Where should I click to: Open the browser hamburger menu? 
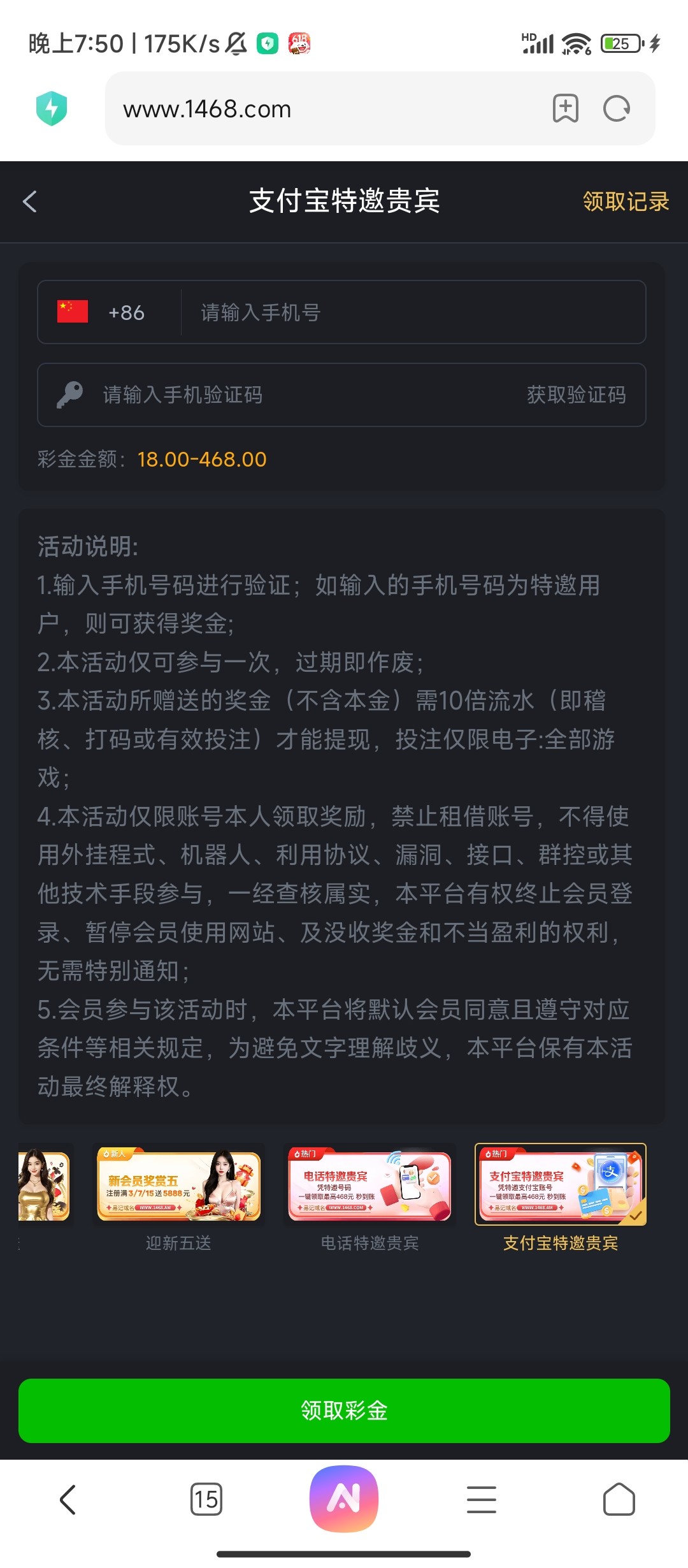click(x=481, y=1499)
